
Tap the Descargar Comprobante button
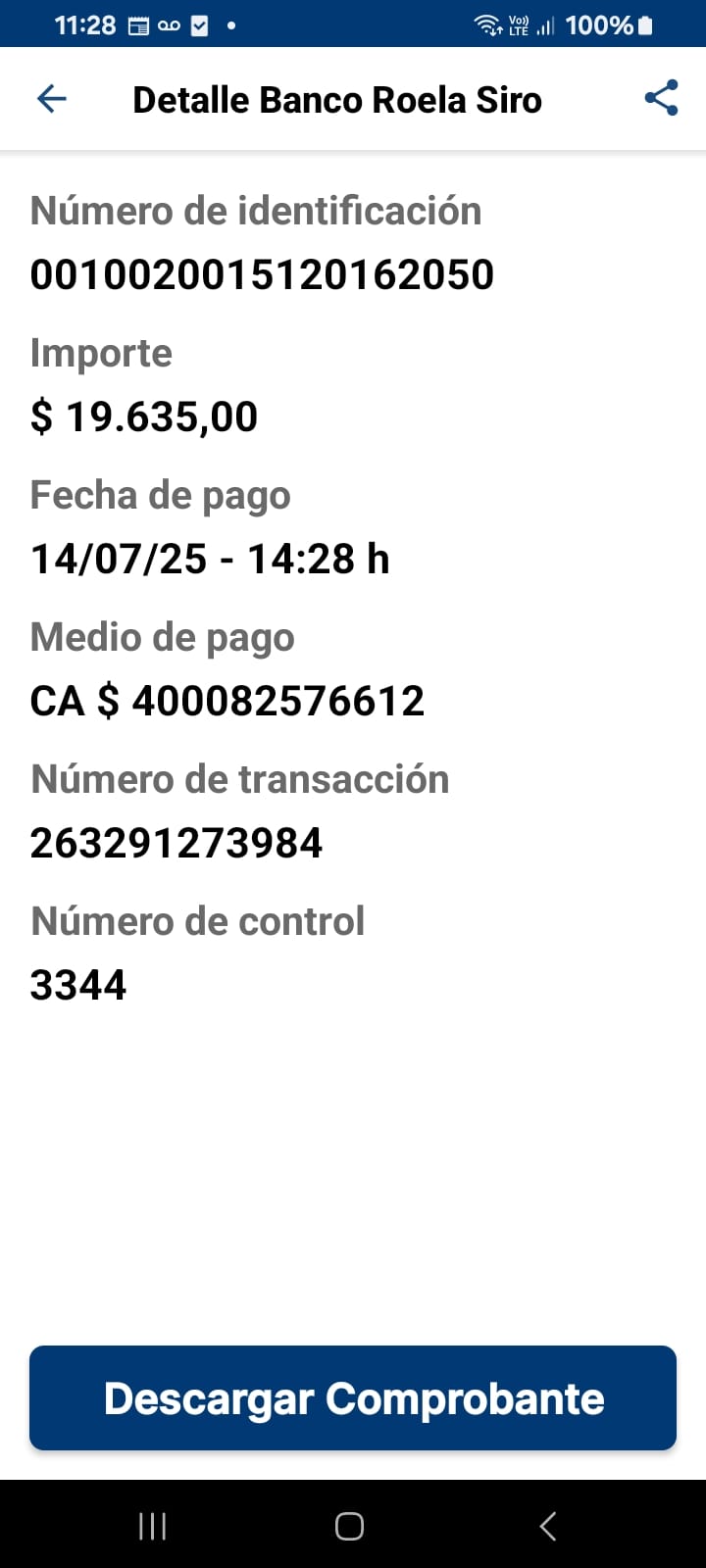(353, 1397)
